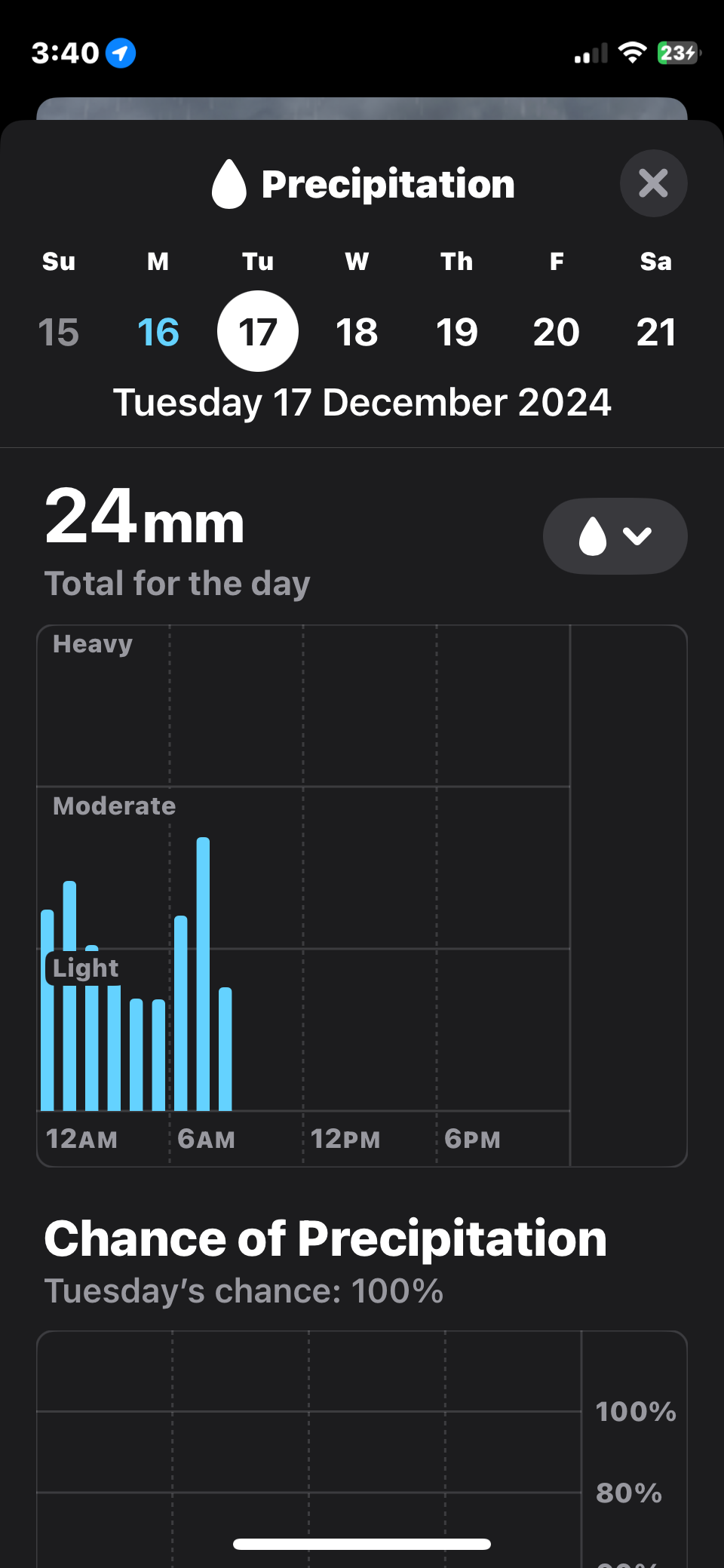Select Wednesday 18 in the date row
This screenshot has height=1568, width=724.
[x=357, y=332]
